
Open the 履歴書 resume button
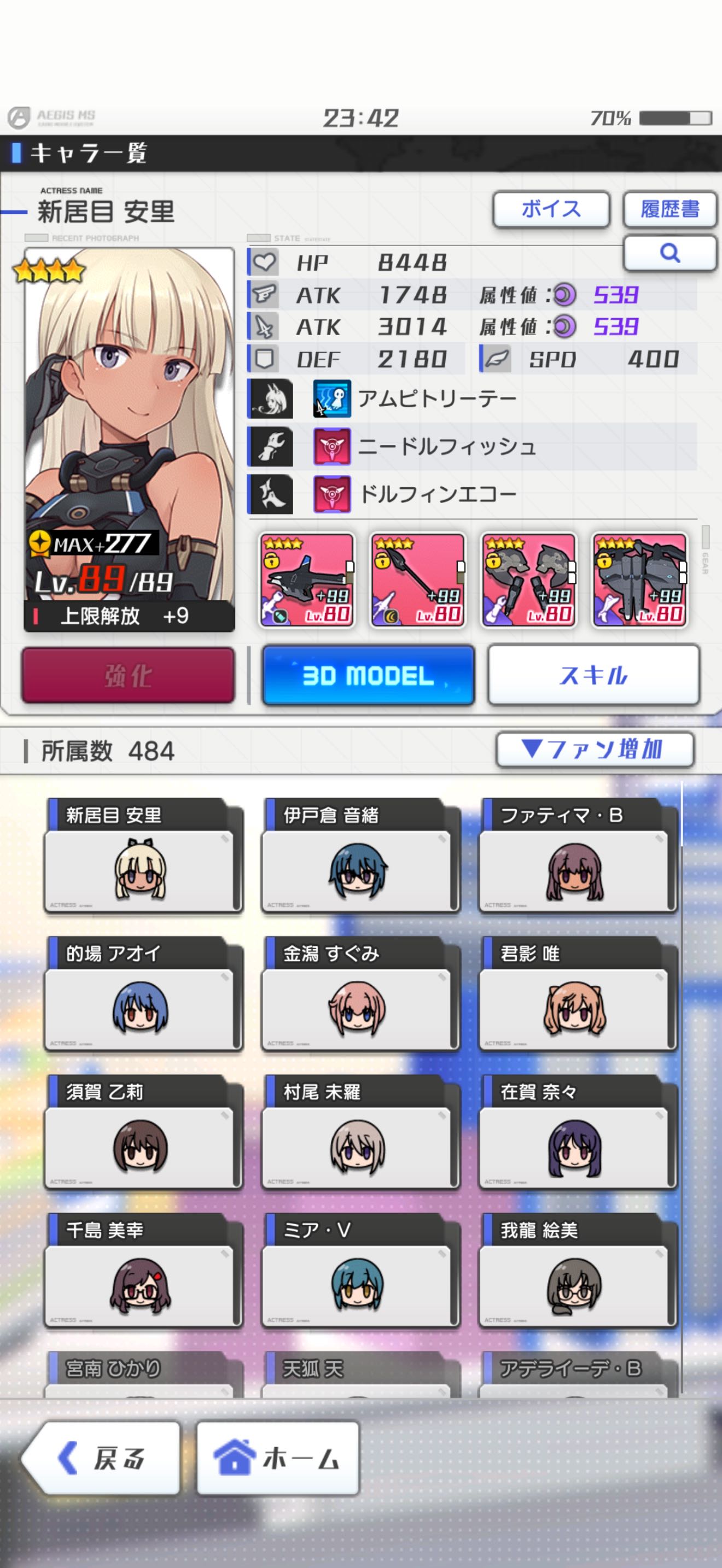669,209
